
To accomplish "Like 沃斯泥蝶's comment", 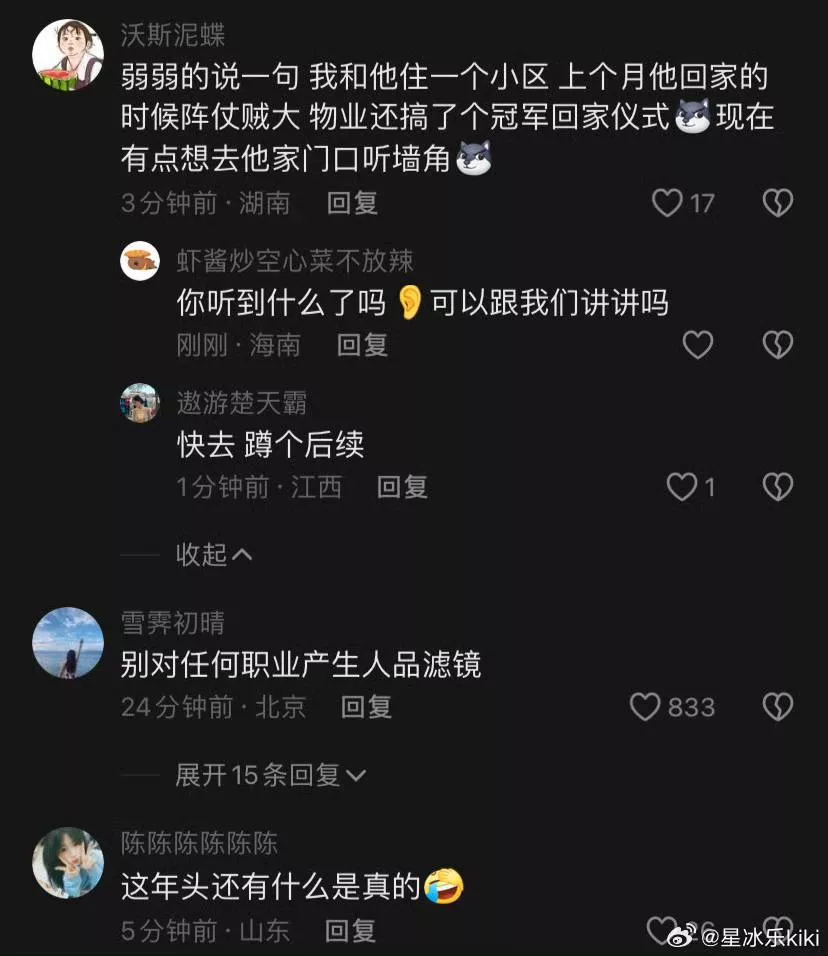I will 667,203.
